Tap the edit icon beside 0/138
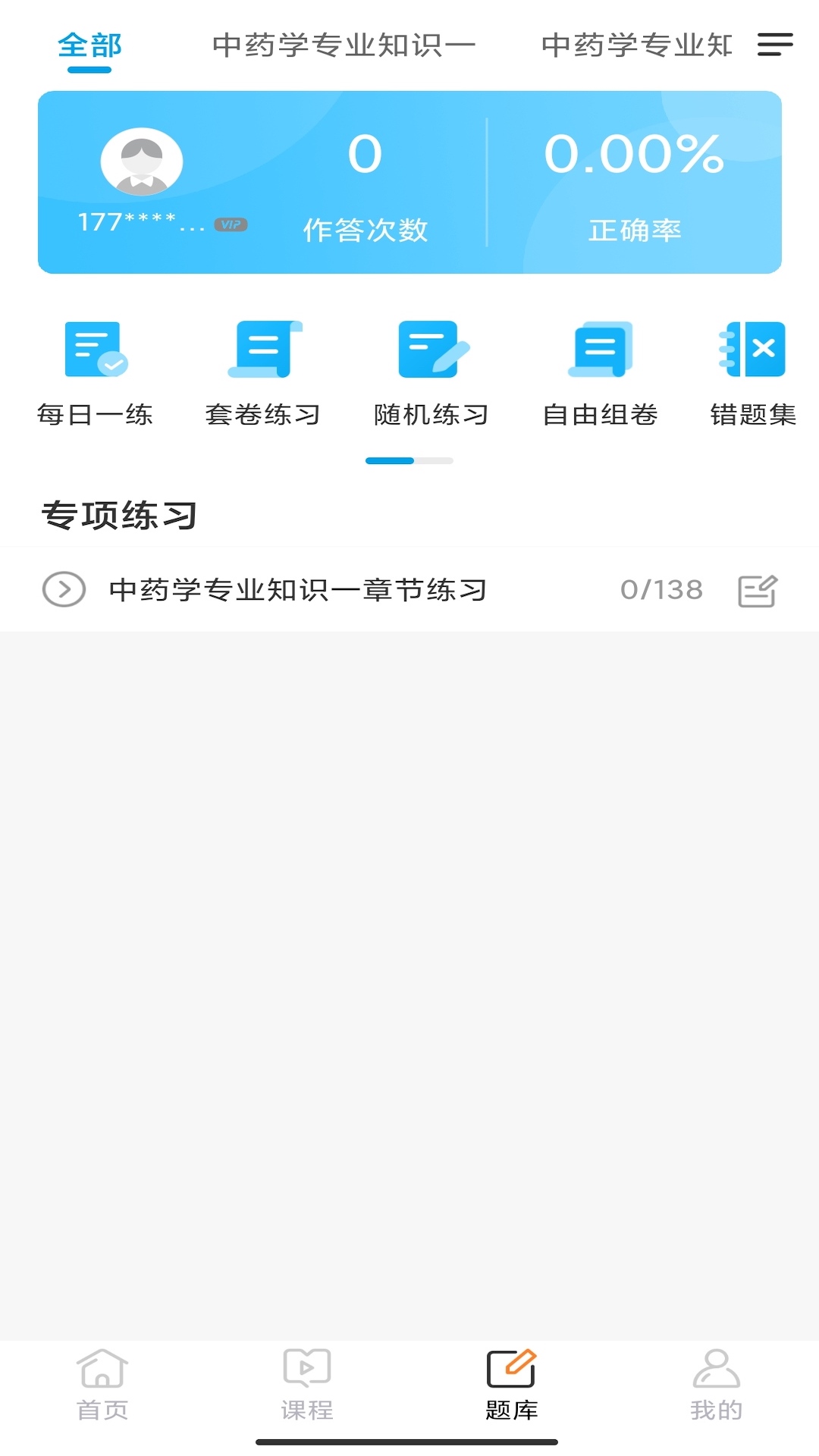Viewport: 819px width, 1456px height. click(x=758, y=591)
